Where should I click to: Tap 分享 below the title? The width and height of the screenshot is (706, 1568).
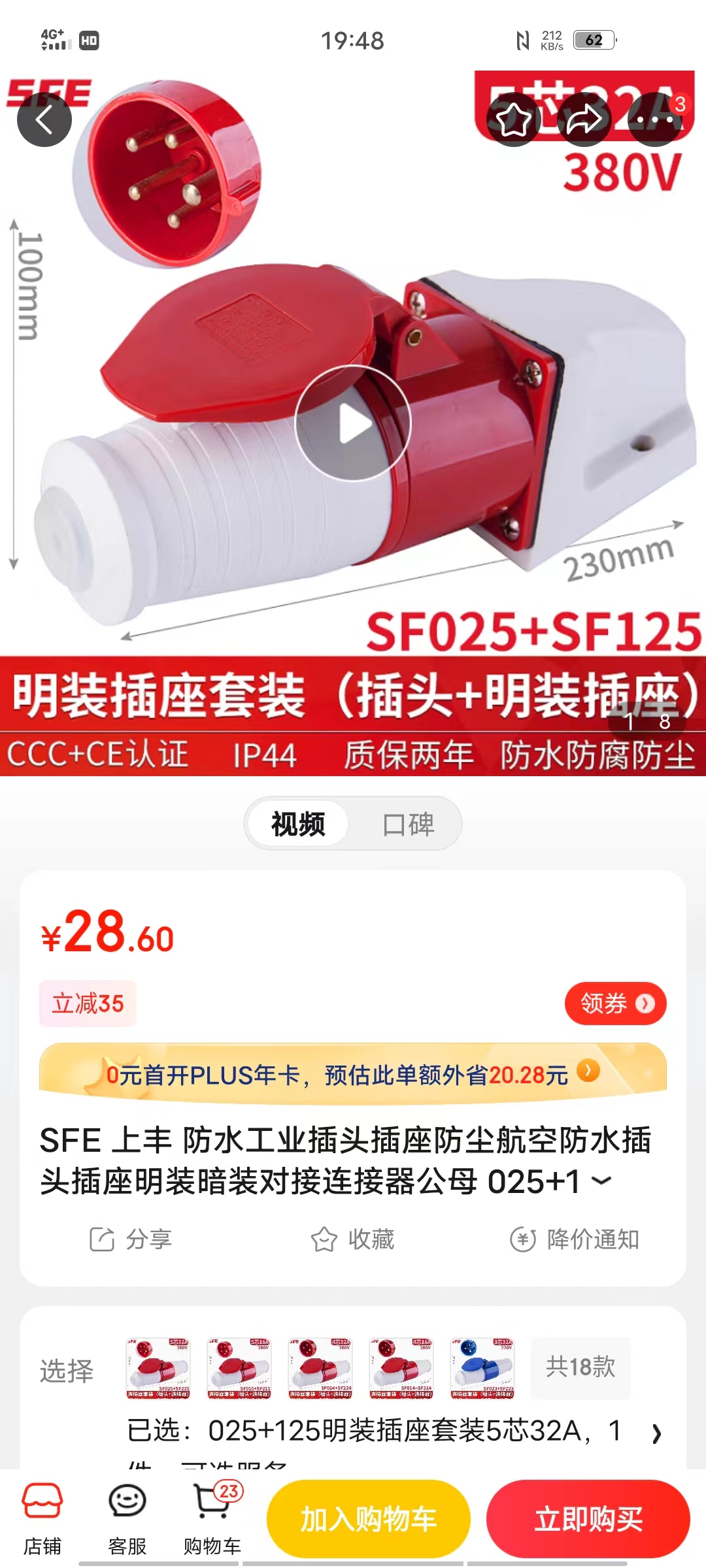(x=131, y=1239)
